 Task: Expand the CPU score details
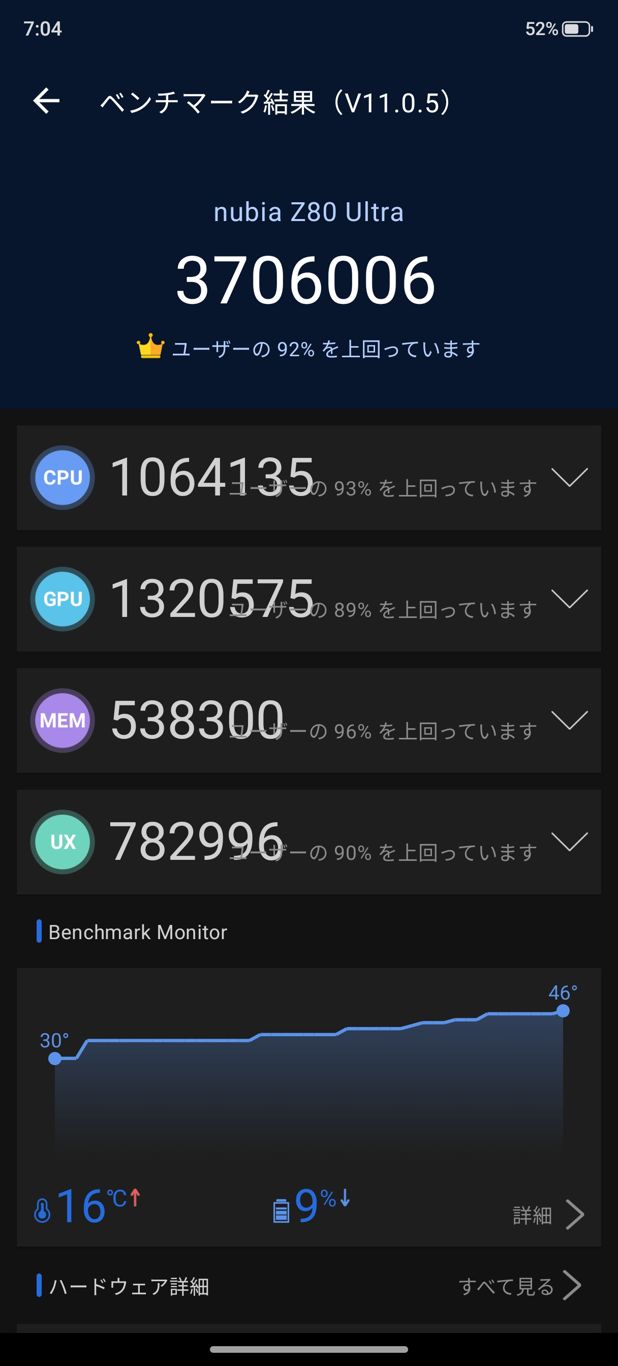(569, 478)
